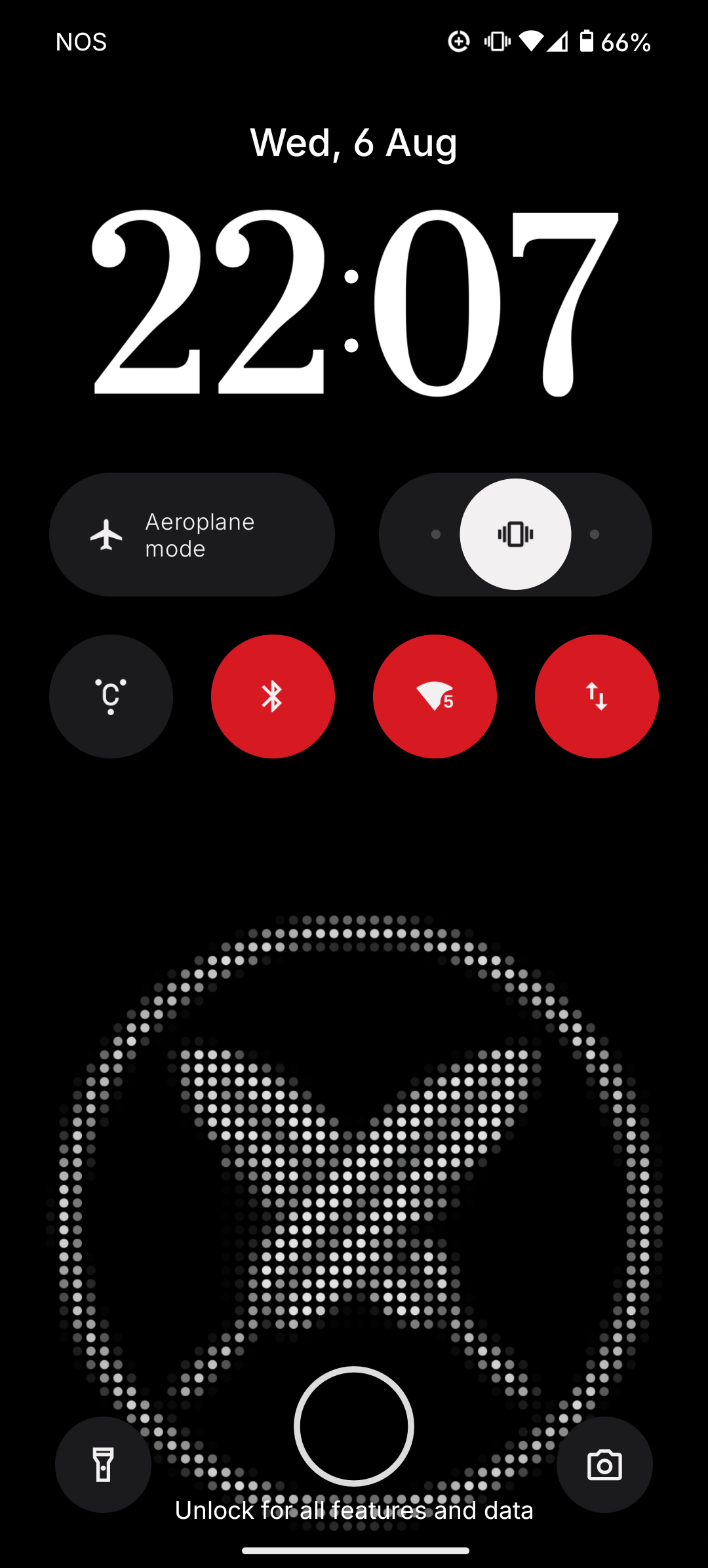Open the camera shortcut
This screenshot has height=1568, width=708.
[x=604, y=1464]
